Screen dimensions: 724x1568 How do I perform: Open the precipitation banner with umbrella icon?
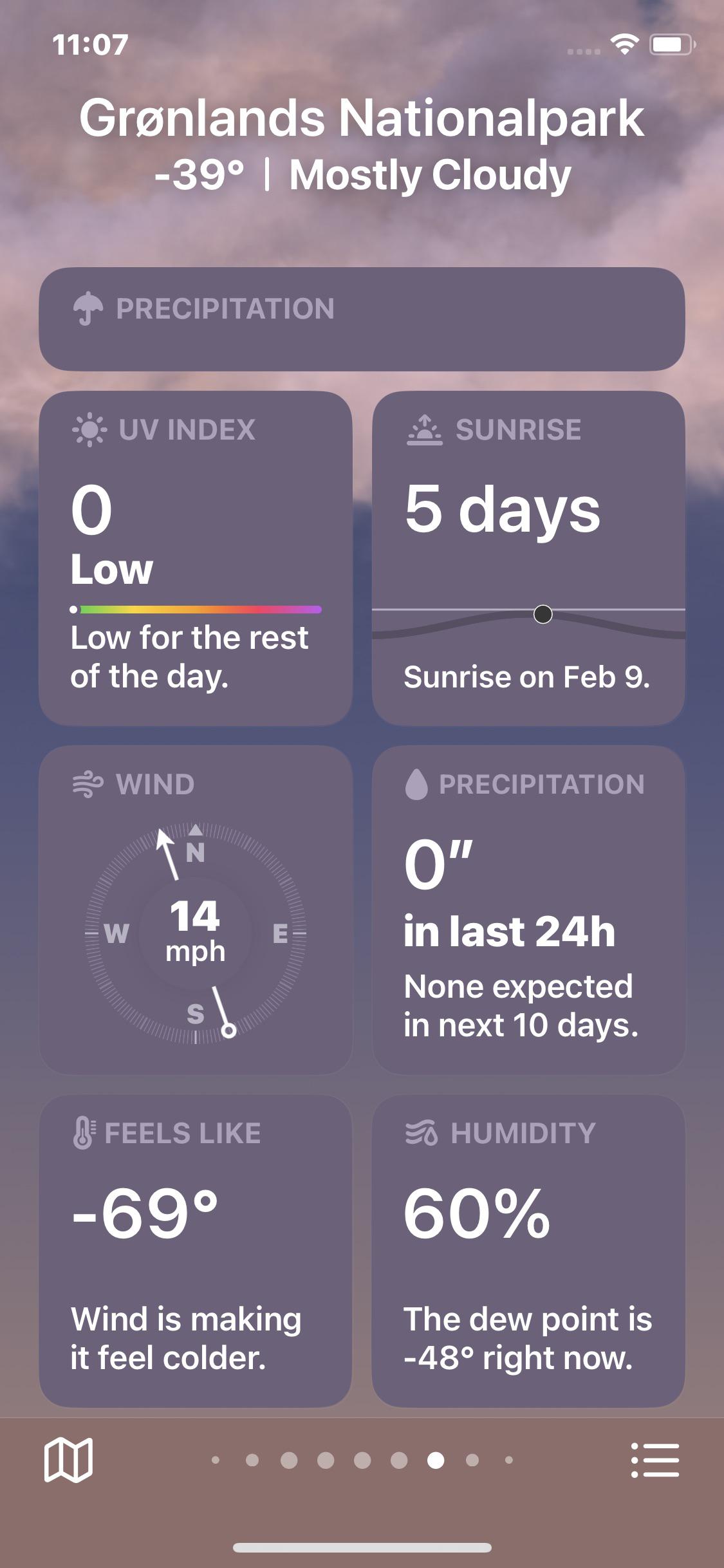point(362,319)
